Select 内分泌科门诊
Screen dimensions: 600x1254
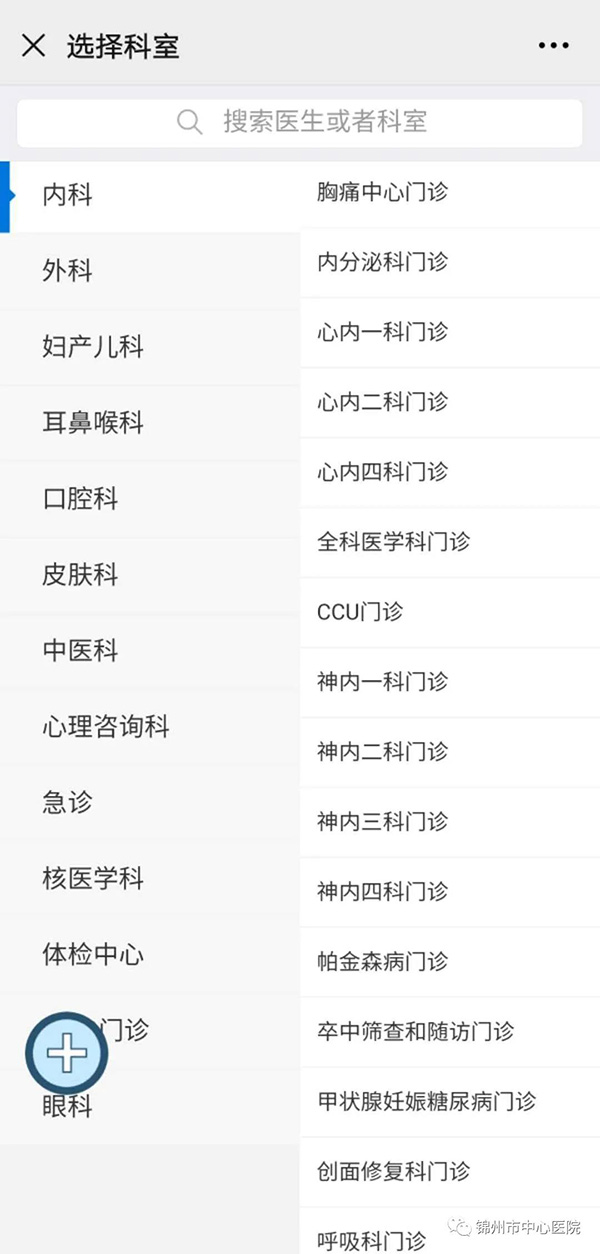[450, 263]
